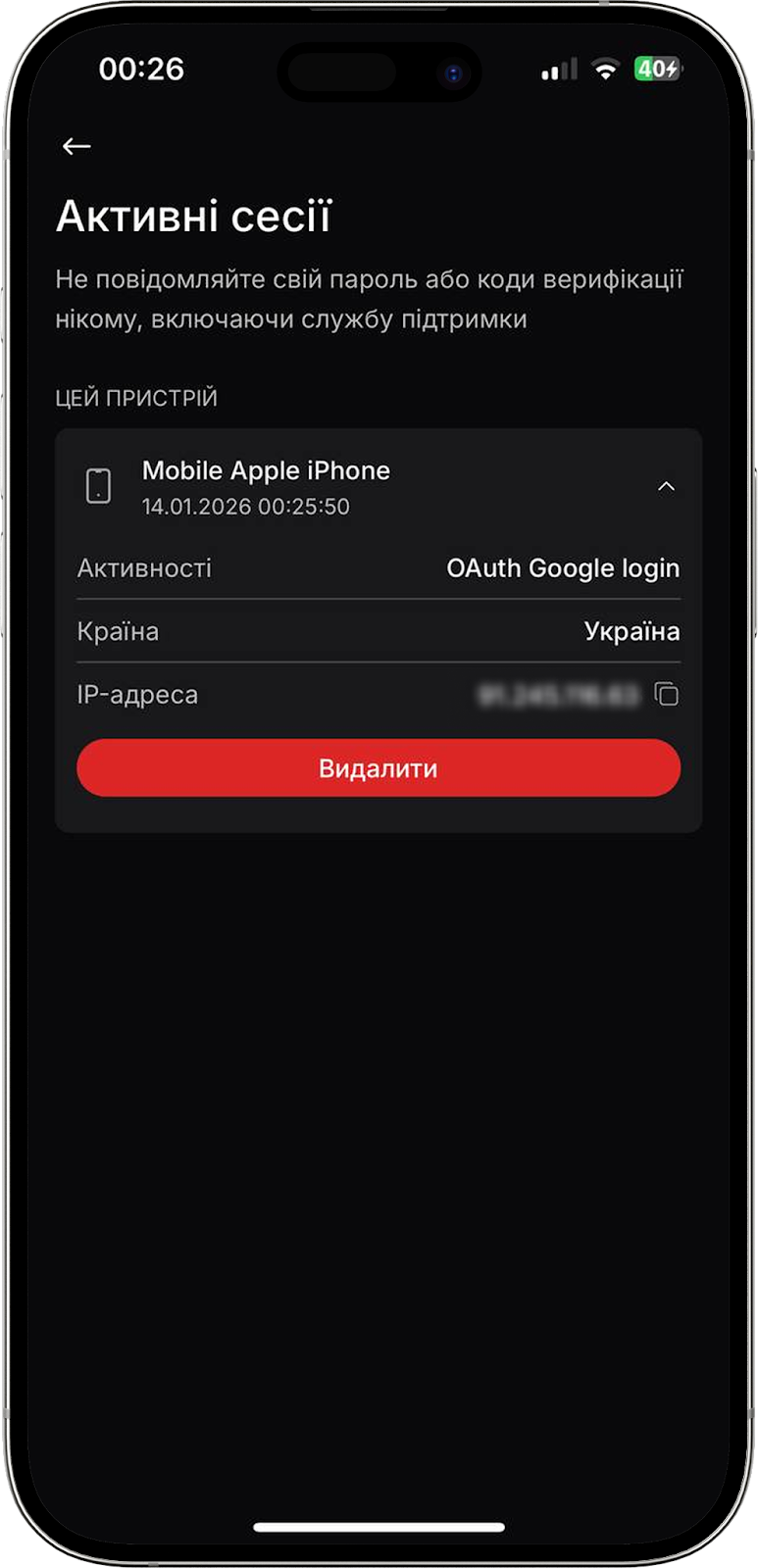The width and height of the screenshot is (758, 1568).
Task: Collapse the Mobile Apple iPhone session details
Action: [x=666, y=486]
